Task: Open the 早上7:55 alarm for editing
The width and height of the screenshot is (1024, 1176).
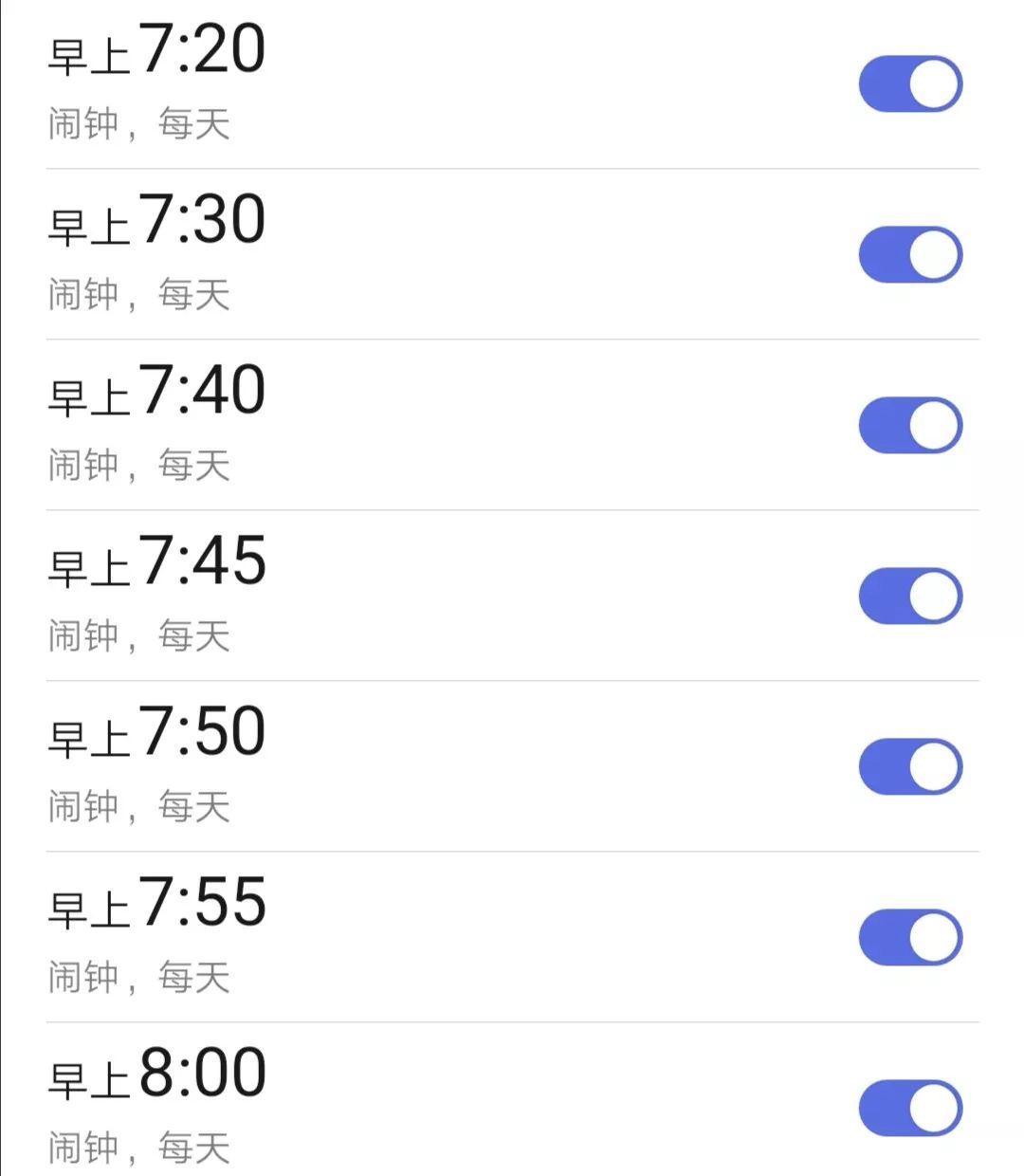Action: click(x=379, y=938)
